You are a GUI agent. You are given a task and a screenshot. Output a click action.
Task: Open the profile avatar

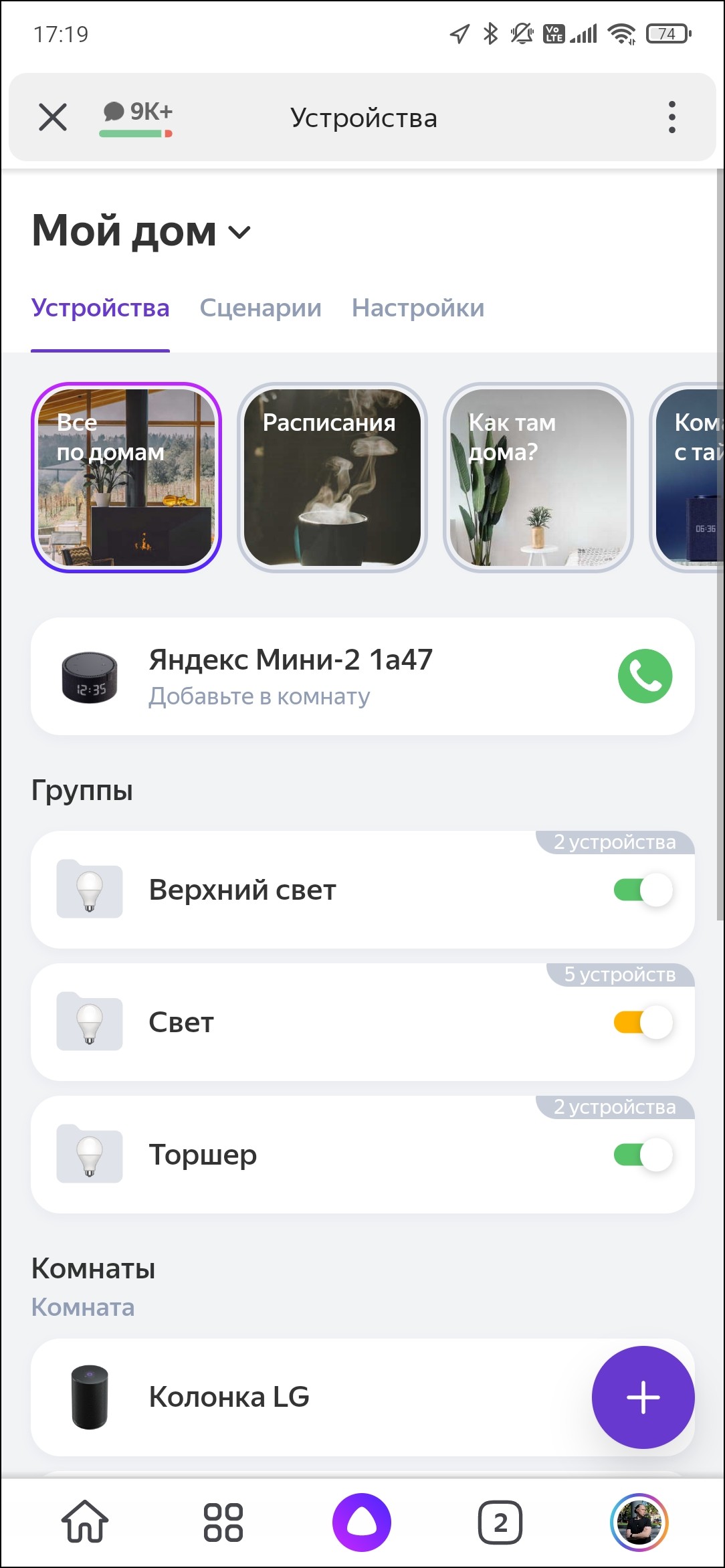(639, 1523)
